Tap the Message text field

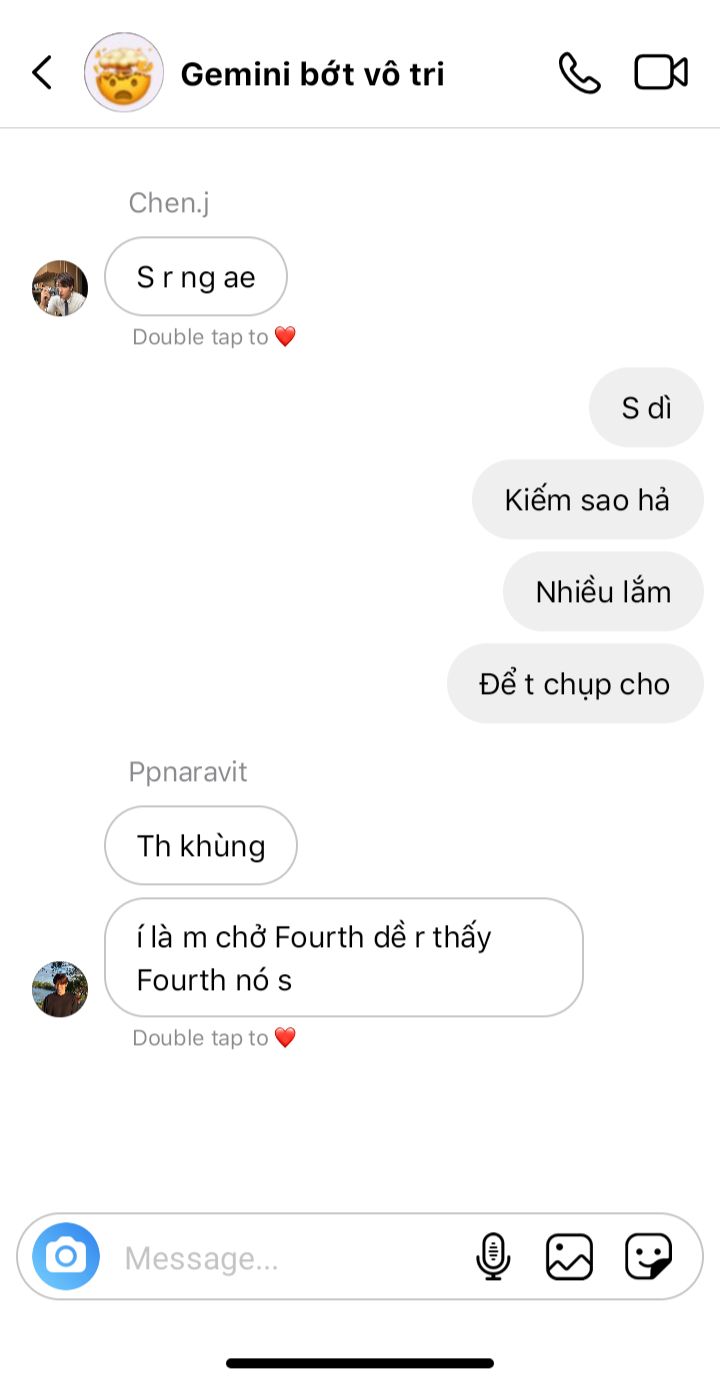tap(290, 1258)
